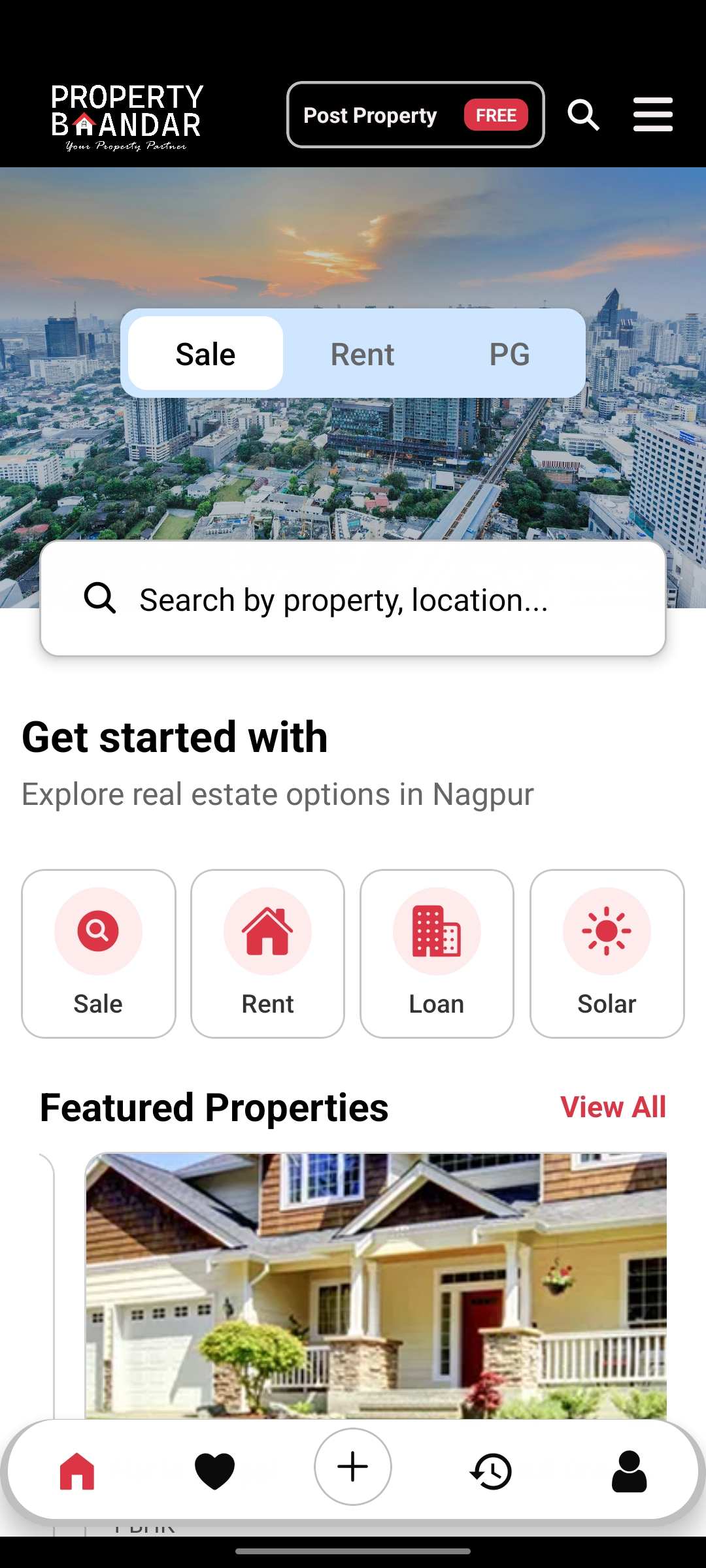Open the hamburger menu
Viewport: 706px width, 1568px height.
click(652, 115)
